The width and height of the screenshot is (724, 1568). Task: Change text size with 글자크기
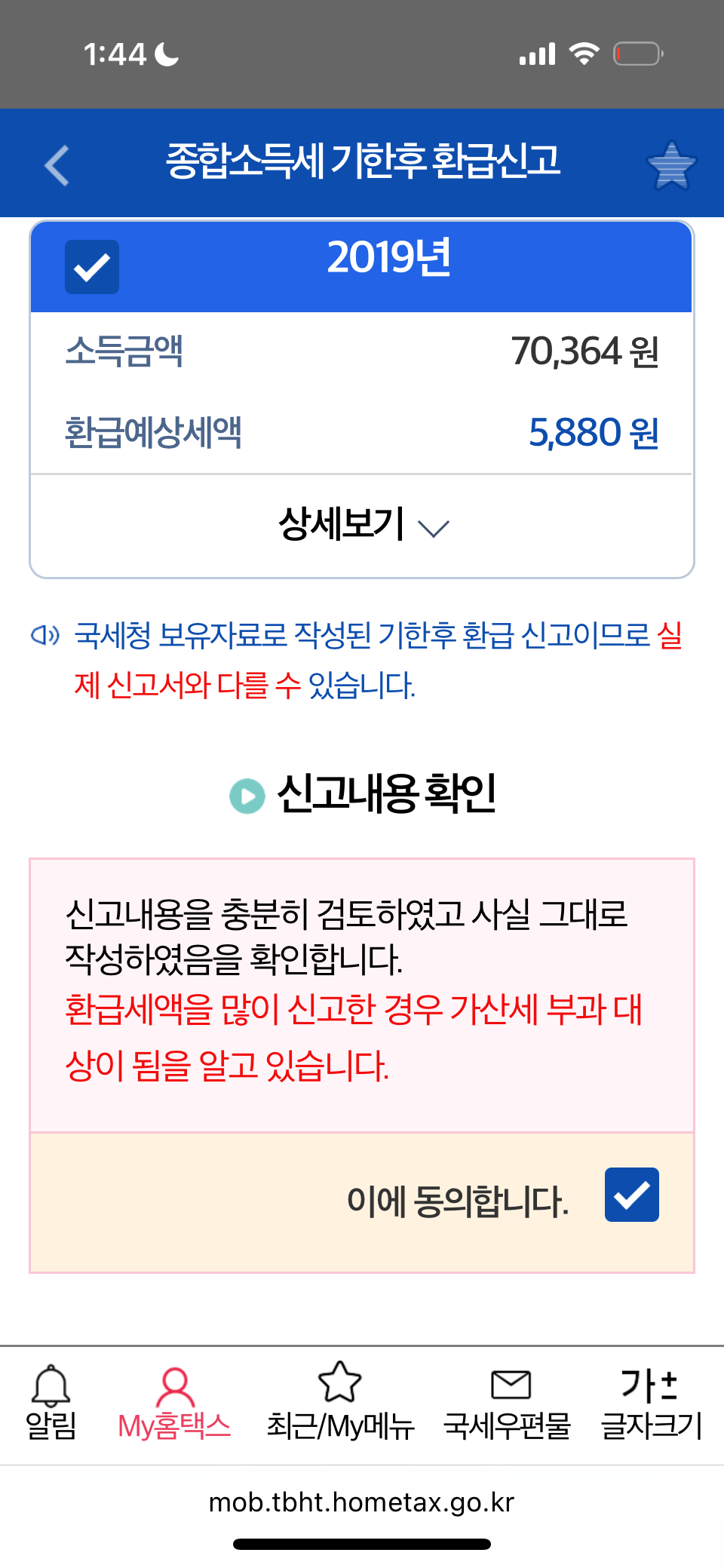tap(650, 1403)
